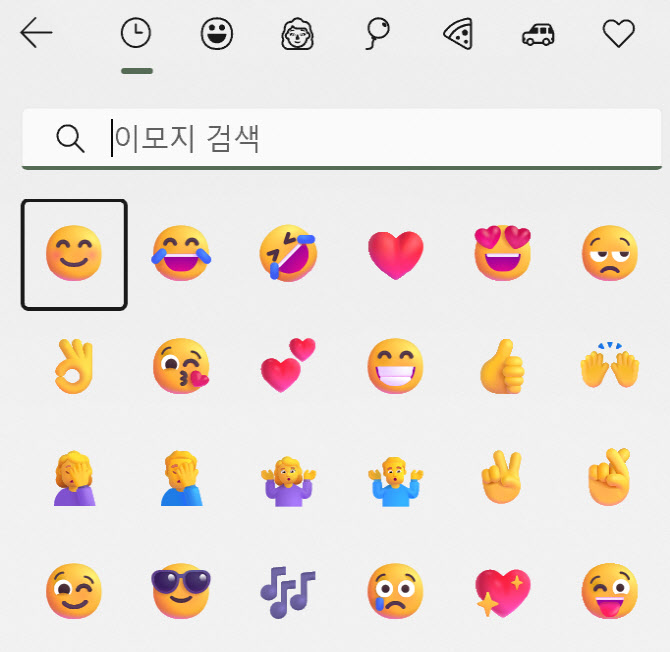Open the pizza food category
The image size is (670, 652).
click(x=458, y=34)
